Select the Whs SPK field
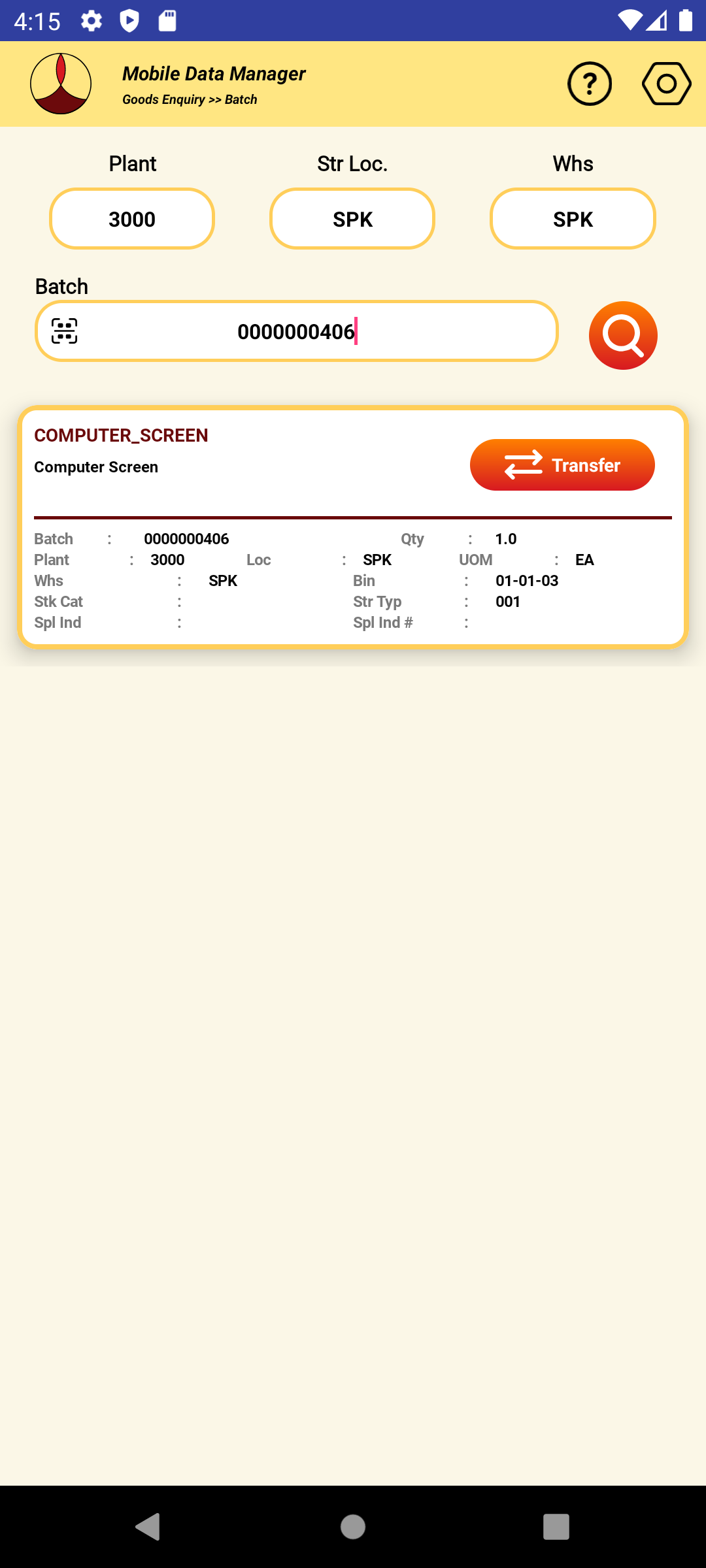706x1568 pixels. 573,219
